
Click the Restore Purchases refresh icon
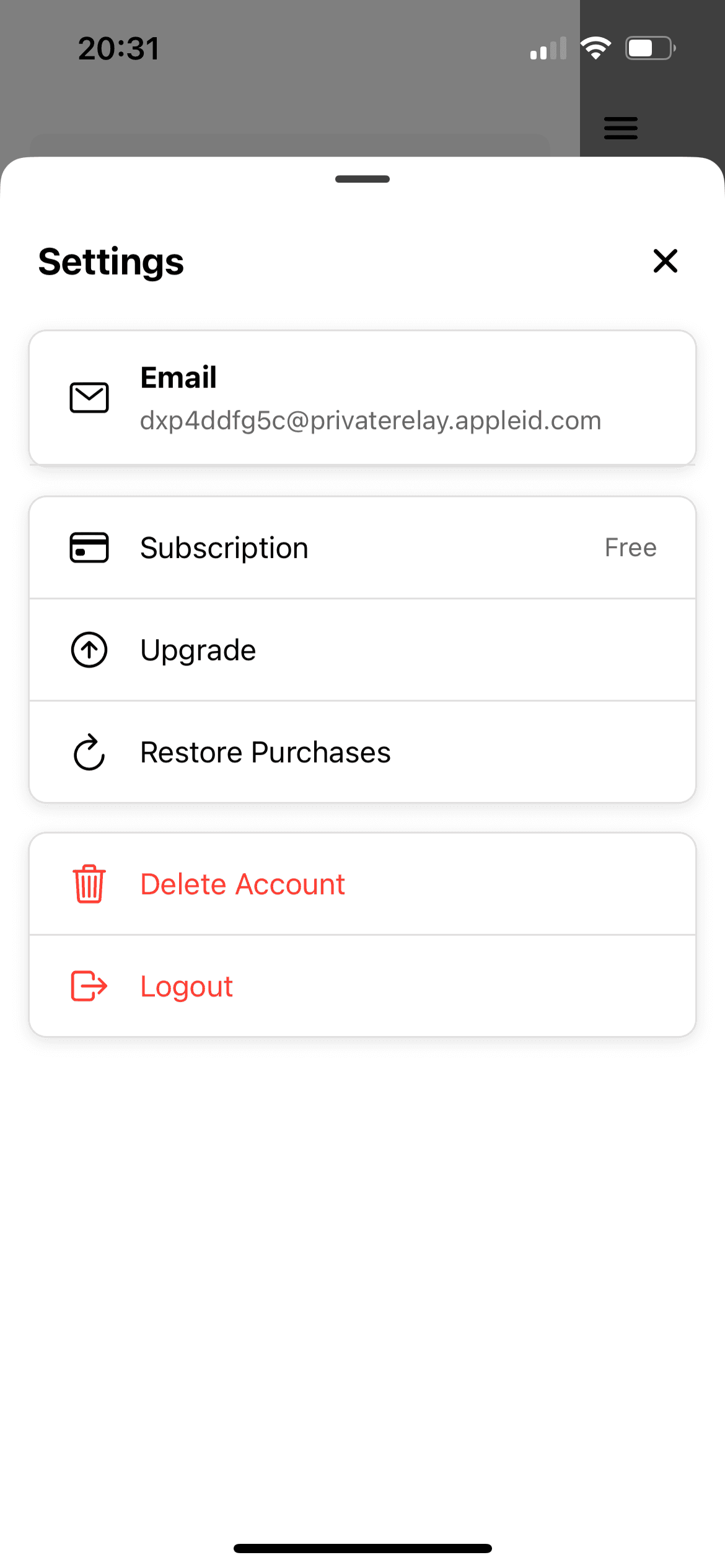tap(89, 752)
